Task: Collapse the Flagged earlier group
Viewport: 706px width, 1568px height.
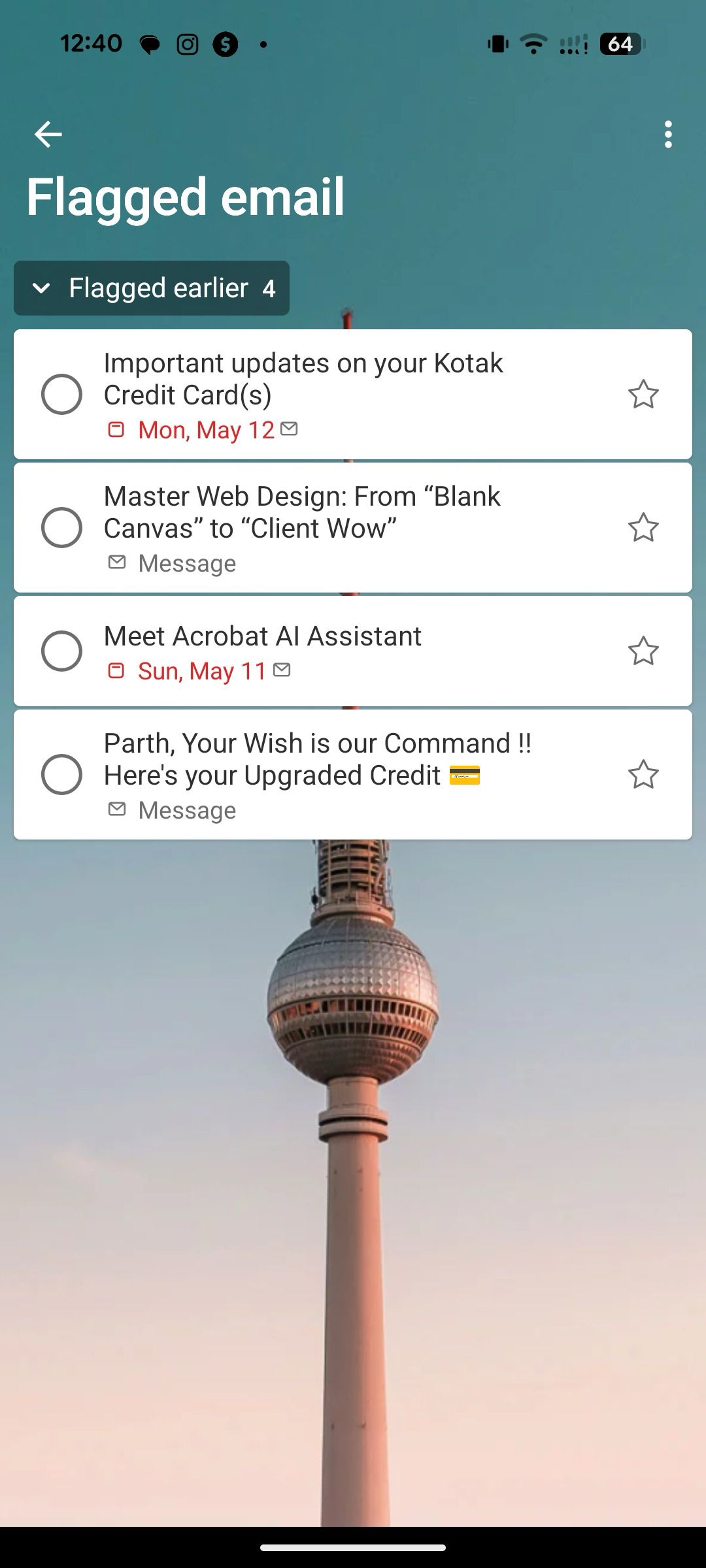Action: coord(151,288)
